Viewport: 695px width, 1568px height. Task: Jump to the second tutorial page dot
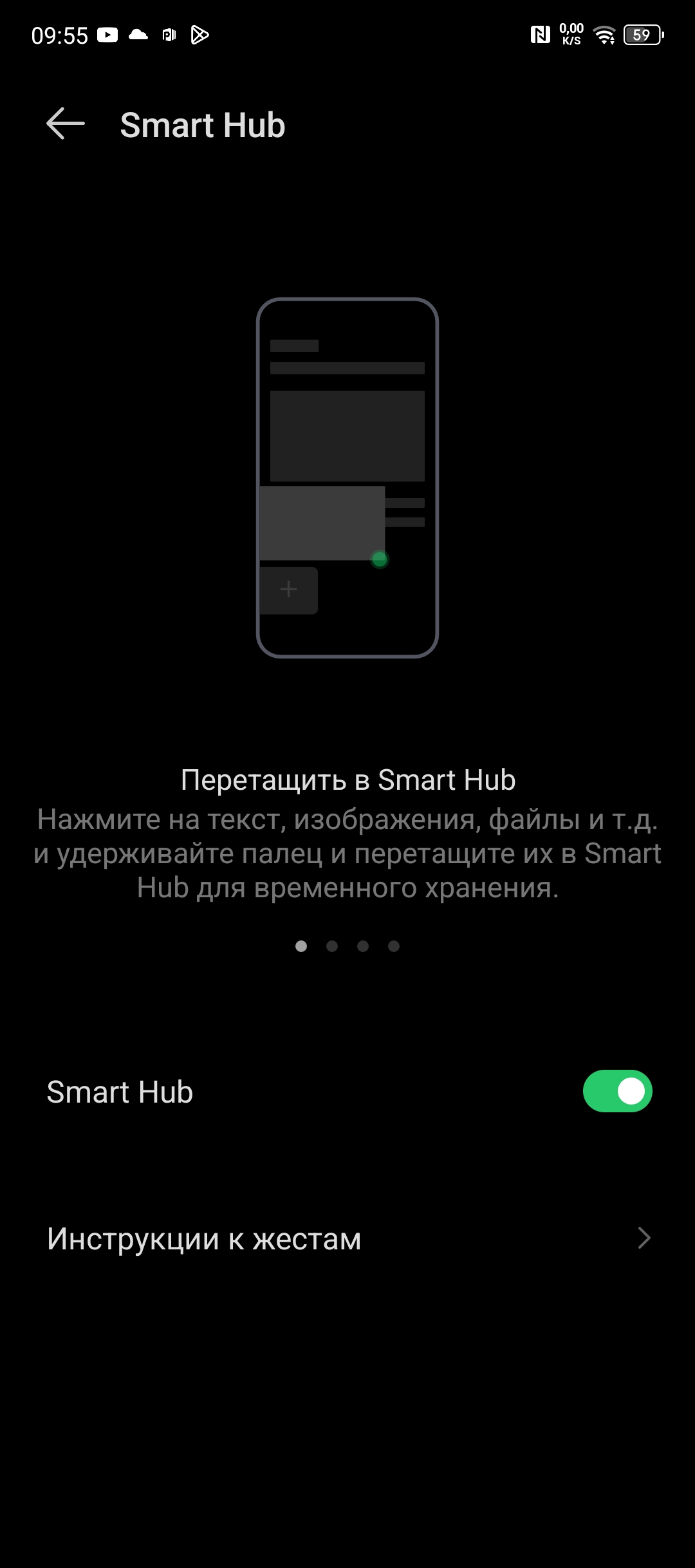332,946
